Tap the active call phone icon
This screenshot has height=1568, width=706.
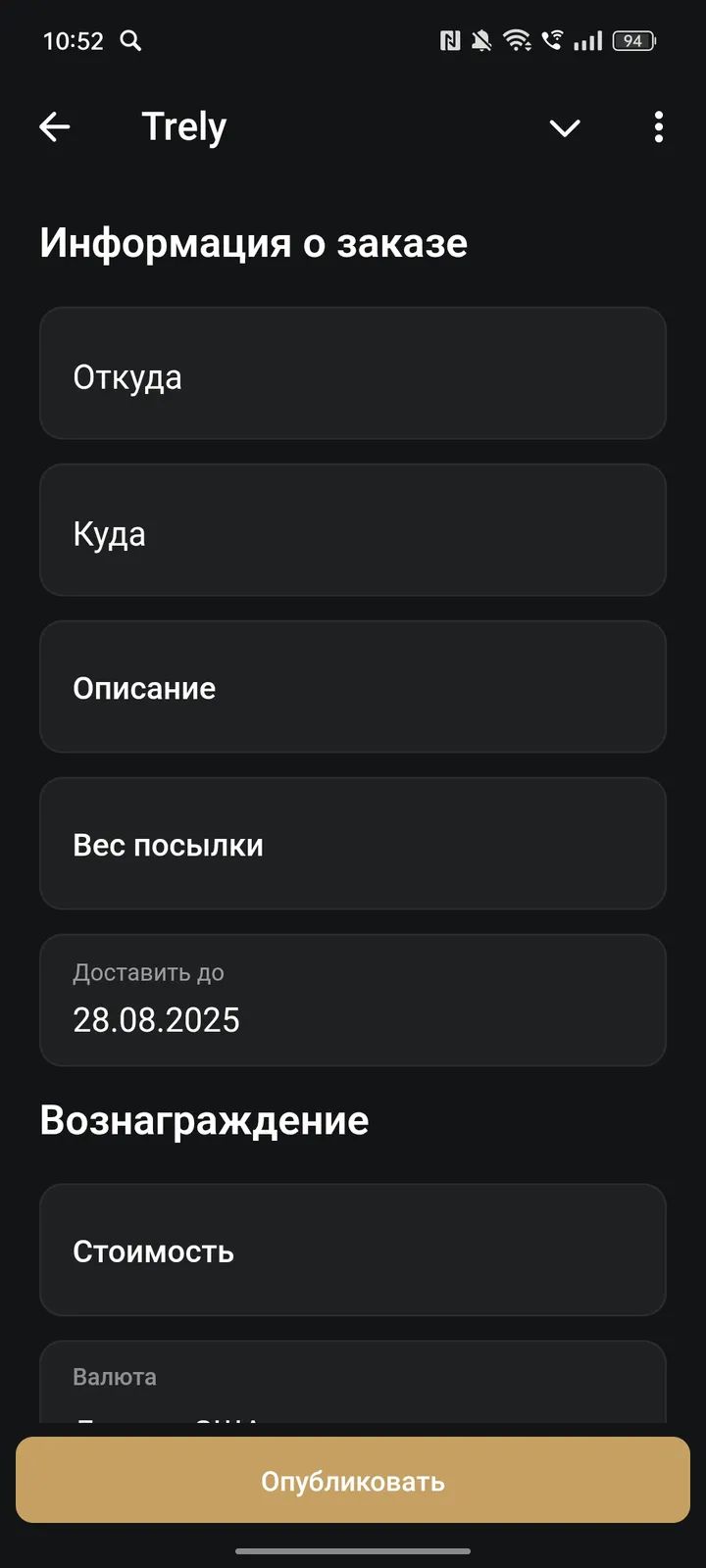tap(551, 40)
